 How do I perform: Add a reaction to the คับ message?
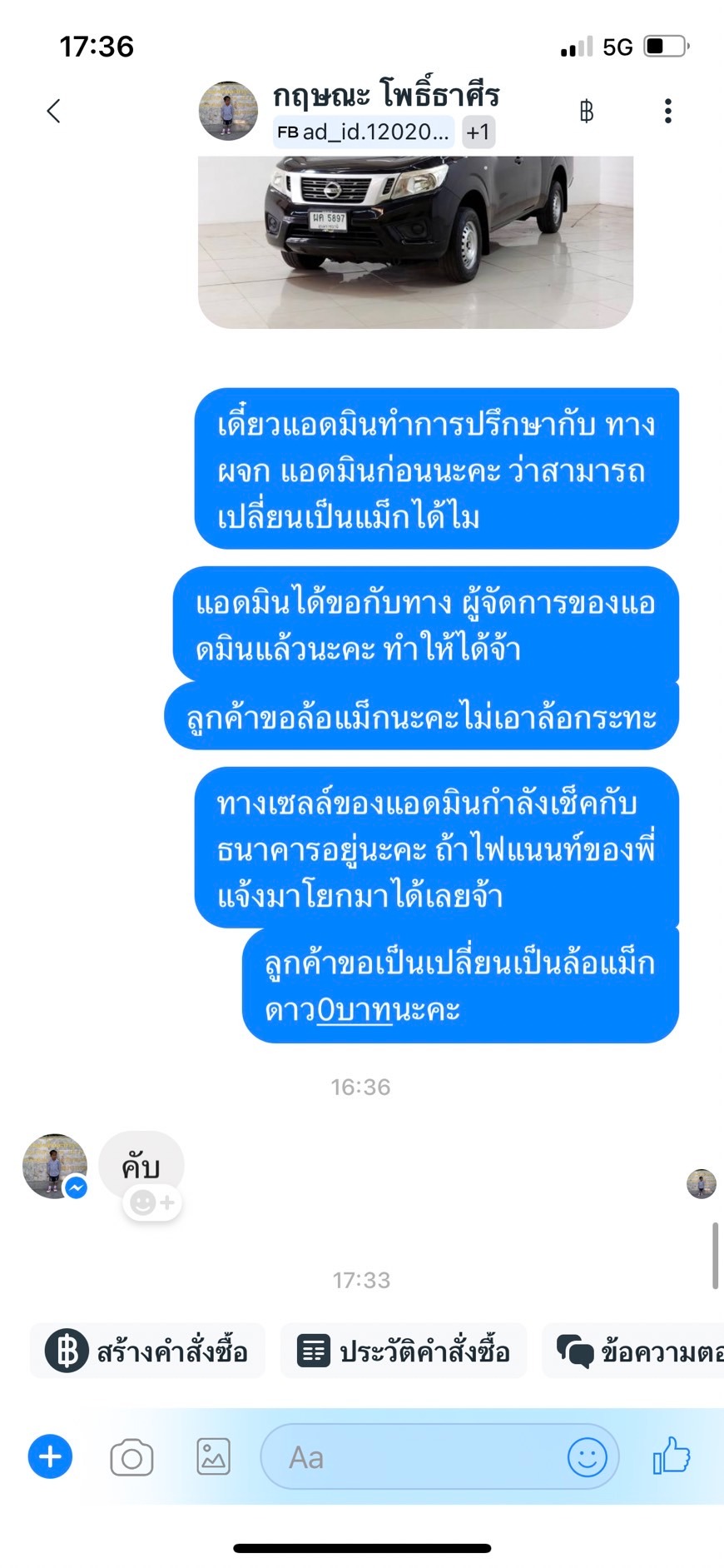coord(153,1202)
